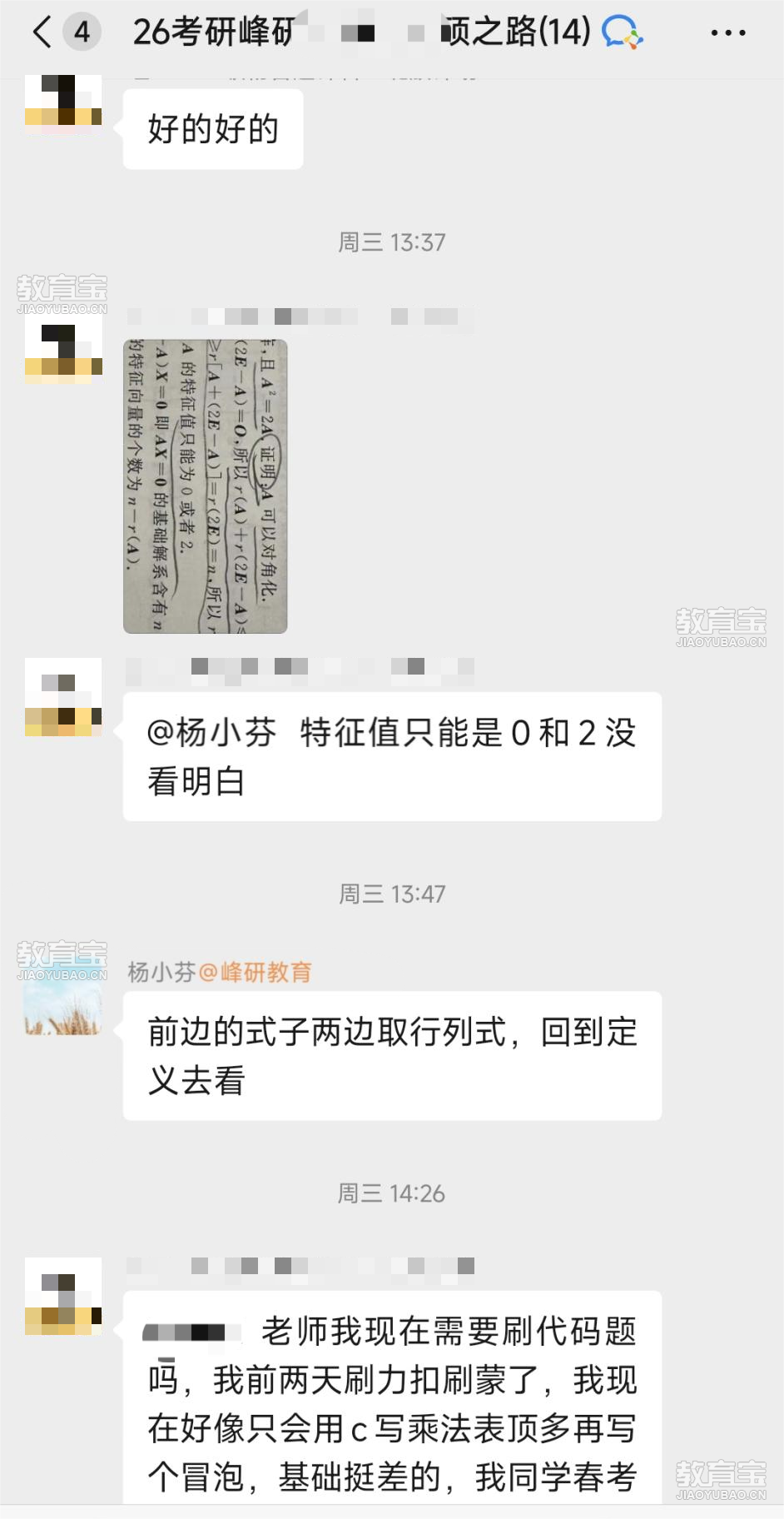Open the shared textbook photo
784x1519 pixels.
[x=206, y=486]
